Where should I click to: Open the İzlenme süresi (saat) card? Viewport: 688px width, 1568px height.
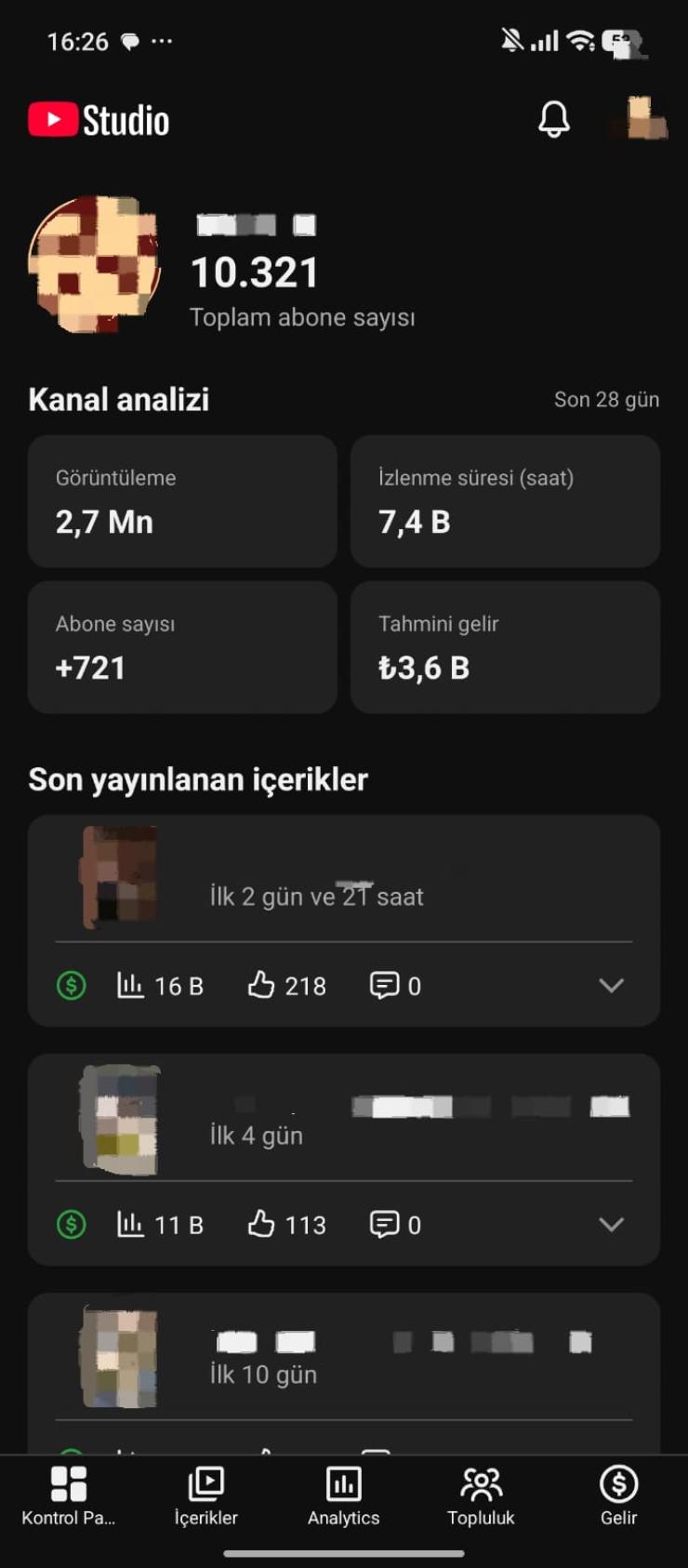pos(505,501)
